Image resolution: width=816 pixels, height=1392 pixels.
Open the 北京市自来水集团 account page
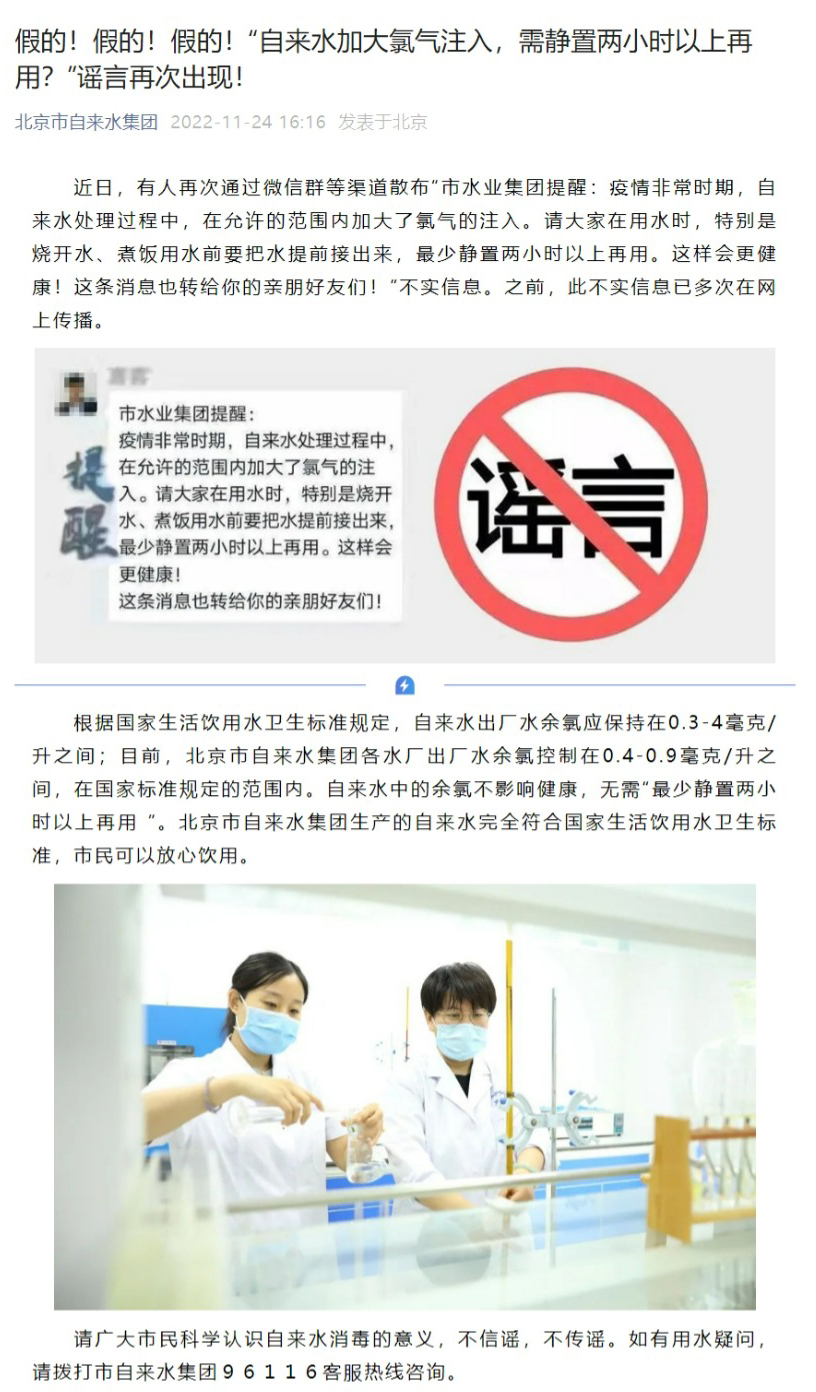(86, 122)
